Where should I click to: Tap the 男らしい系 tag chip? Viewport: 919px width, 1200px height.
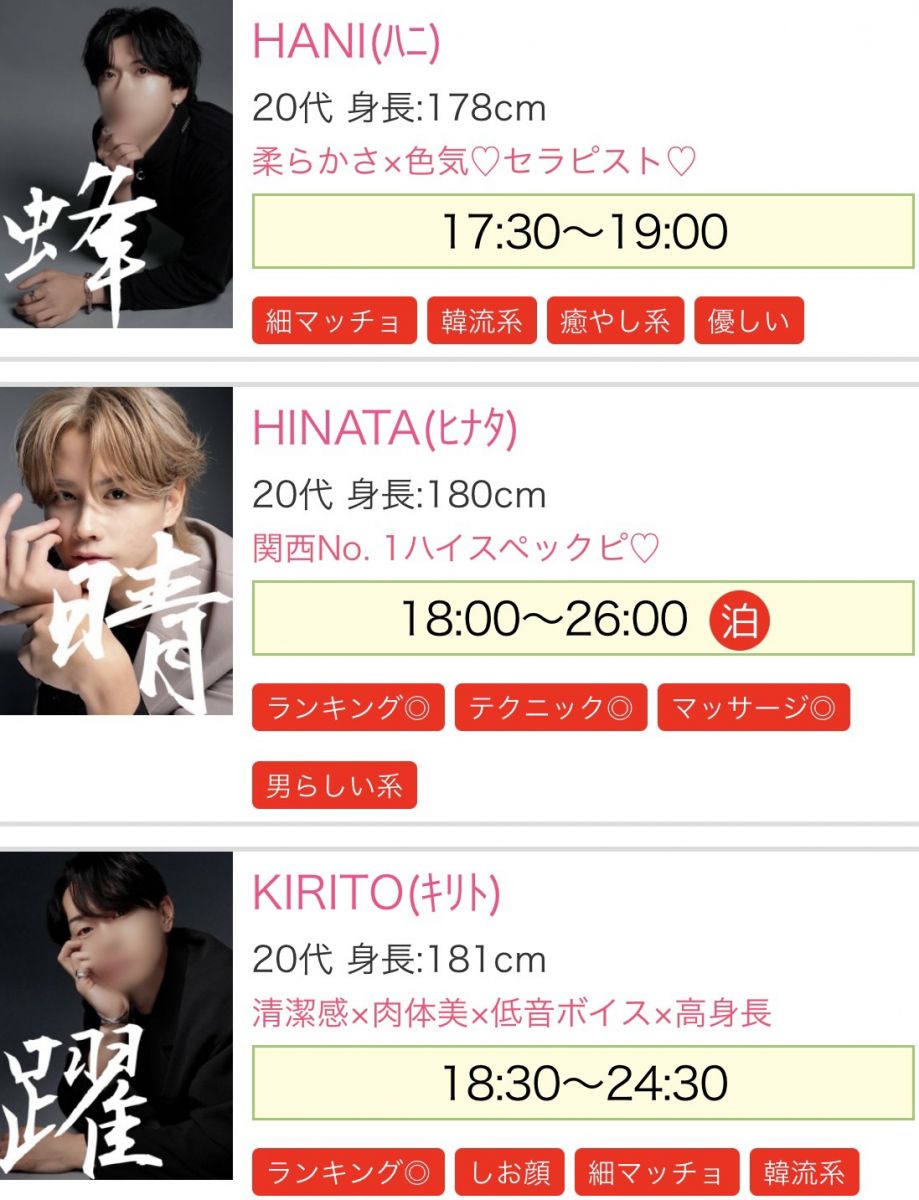(334, 785)
